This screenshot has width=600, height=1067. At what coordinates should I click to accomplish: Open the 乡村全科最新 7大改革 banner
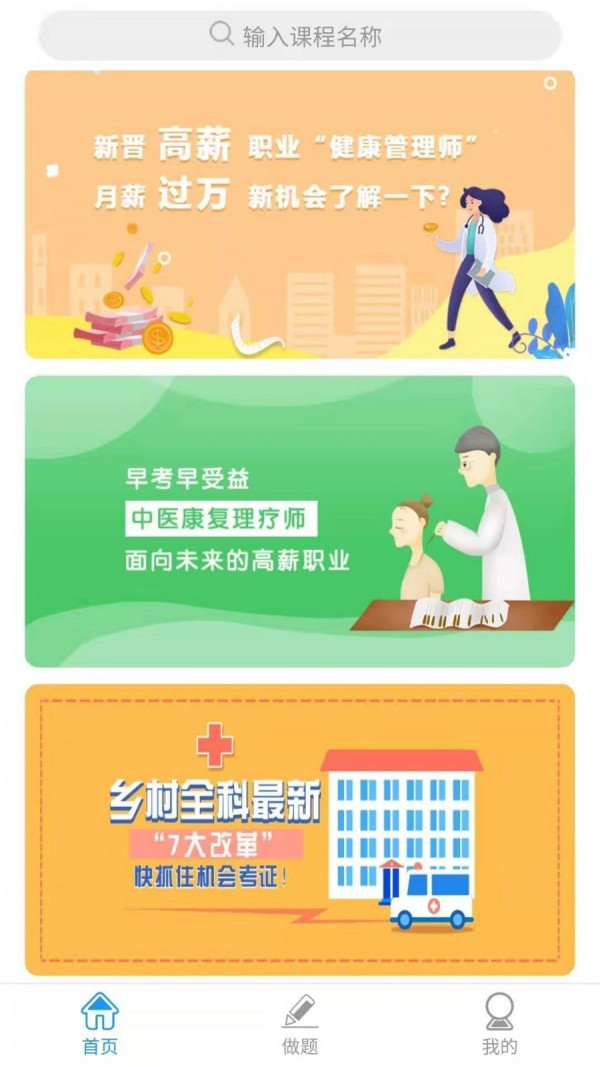pos(300,830)
